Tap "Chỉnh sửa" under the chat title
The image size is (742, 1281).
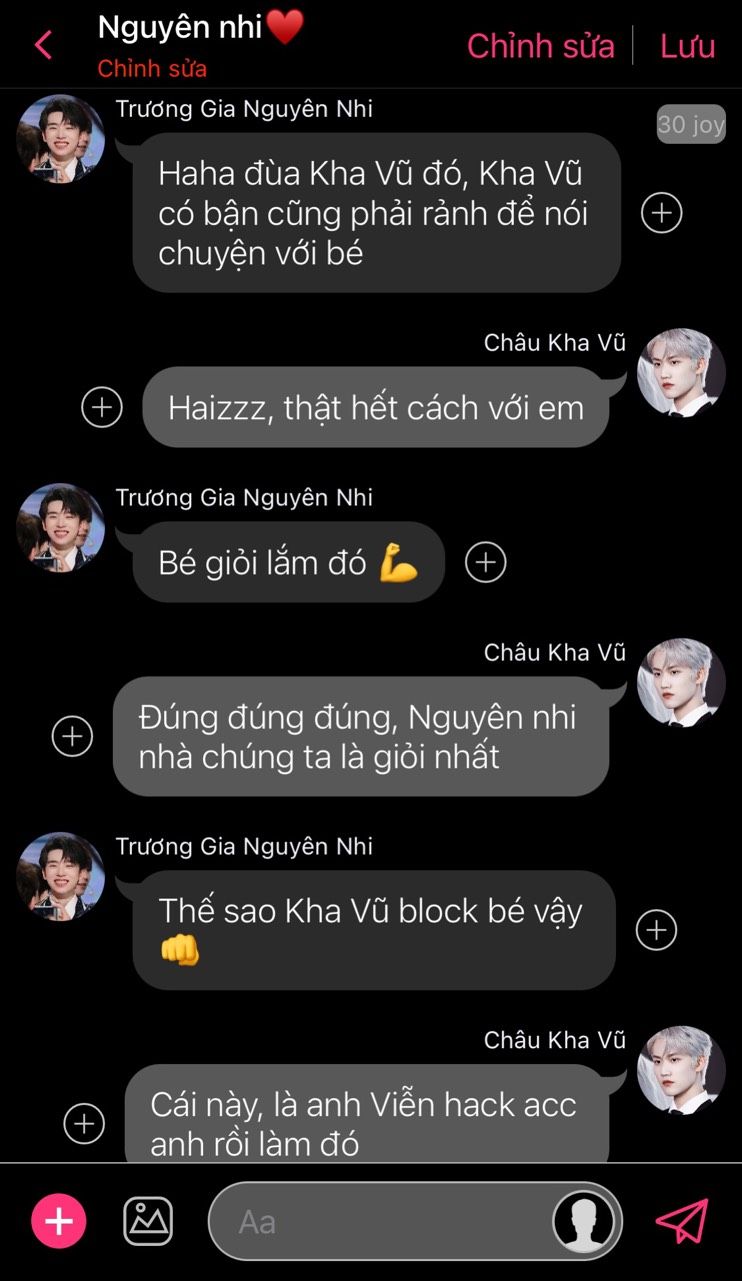tap(152, 70)
